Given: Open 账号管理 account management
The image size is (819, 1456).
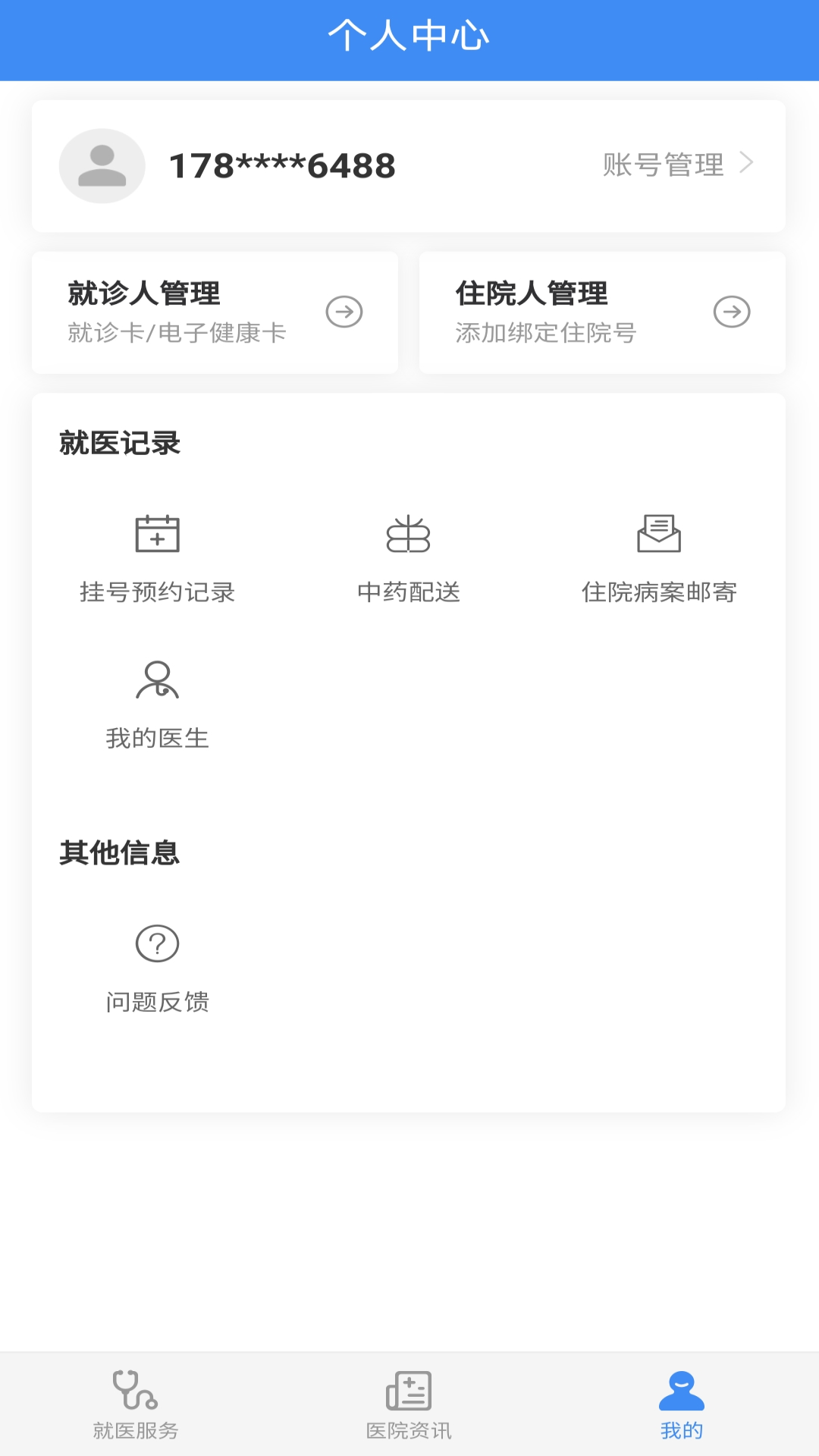Looking at the screenshot, I should 678,165.
